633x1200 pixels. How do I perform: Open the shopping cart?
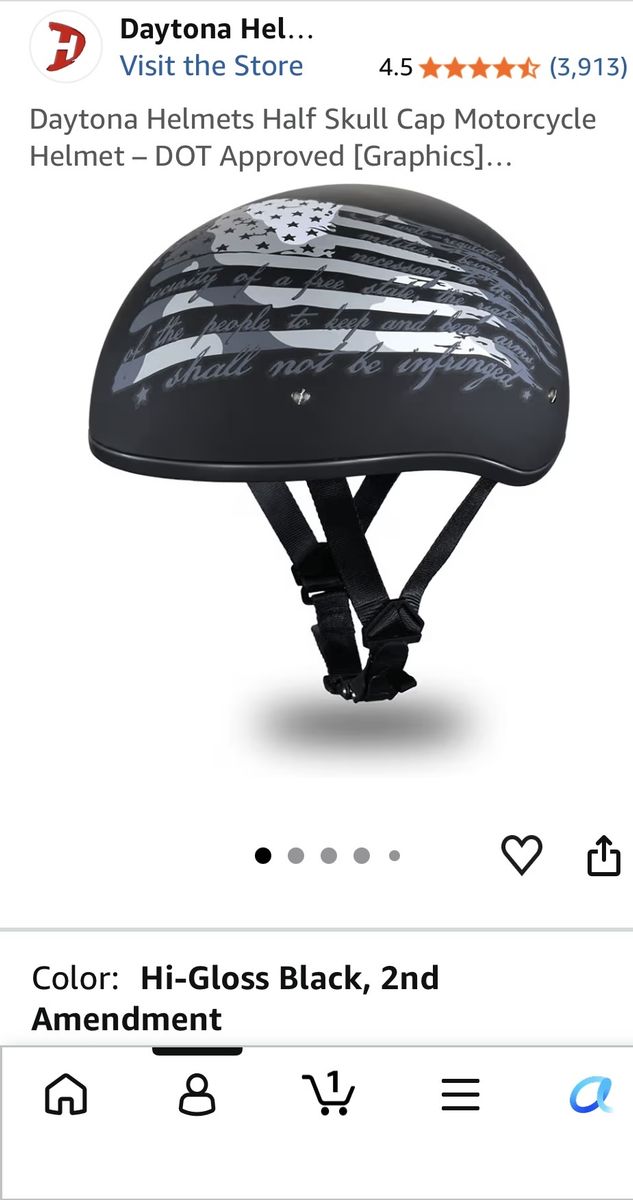tap(328, 1093)
